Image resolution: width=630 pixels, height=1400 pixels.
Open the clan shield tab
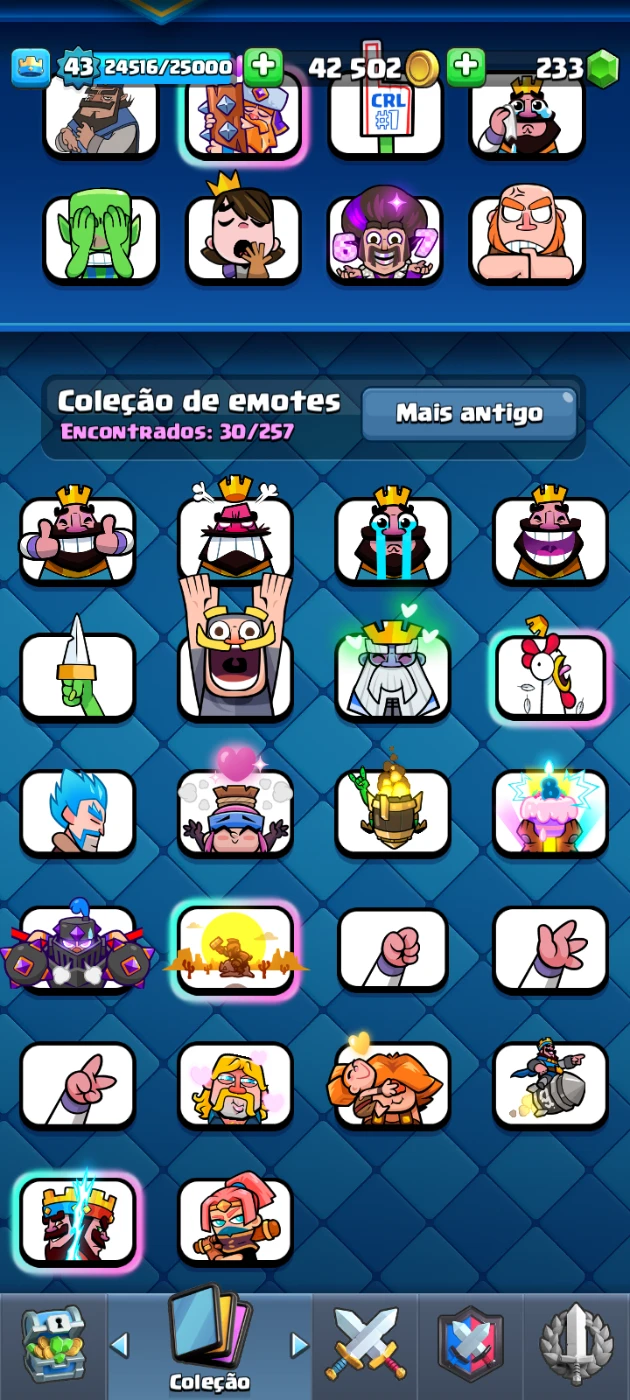470,1345
